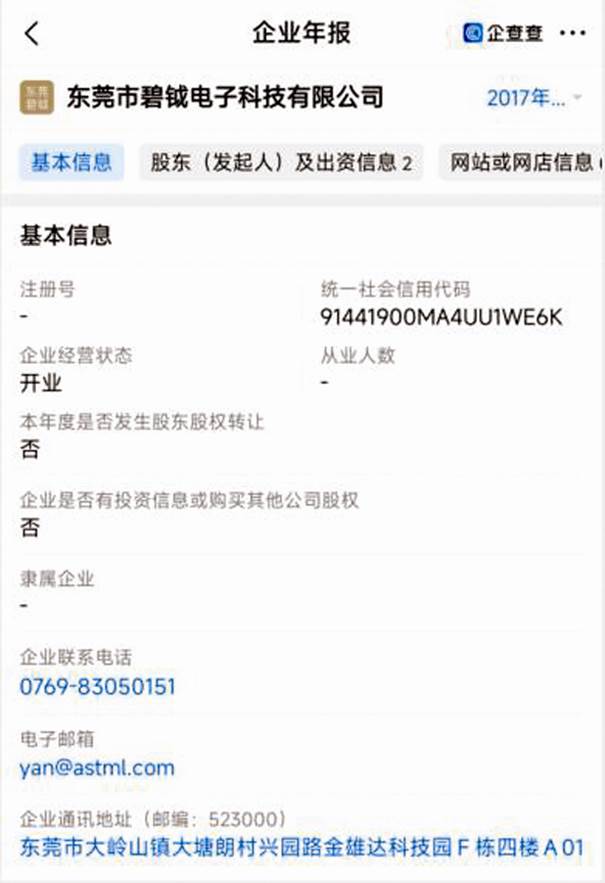Switch to 网站或网店信息 tab
Viewport: 605px width, 883px height.
(x=522, y=162)
